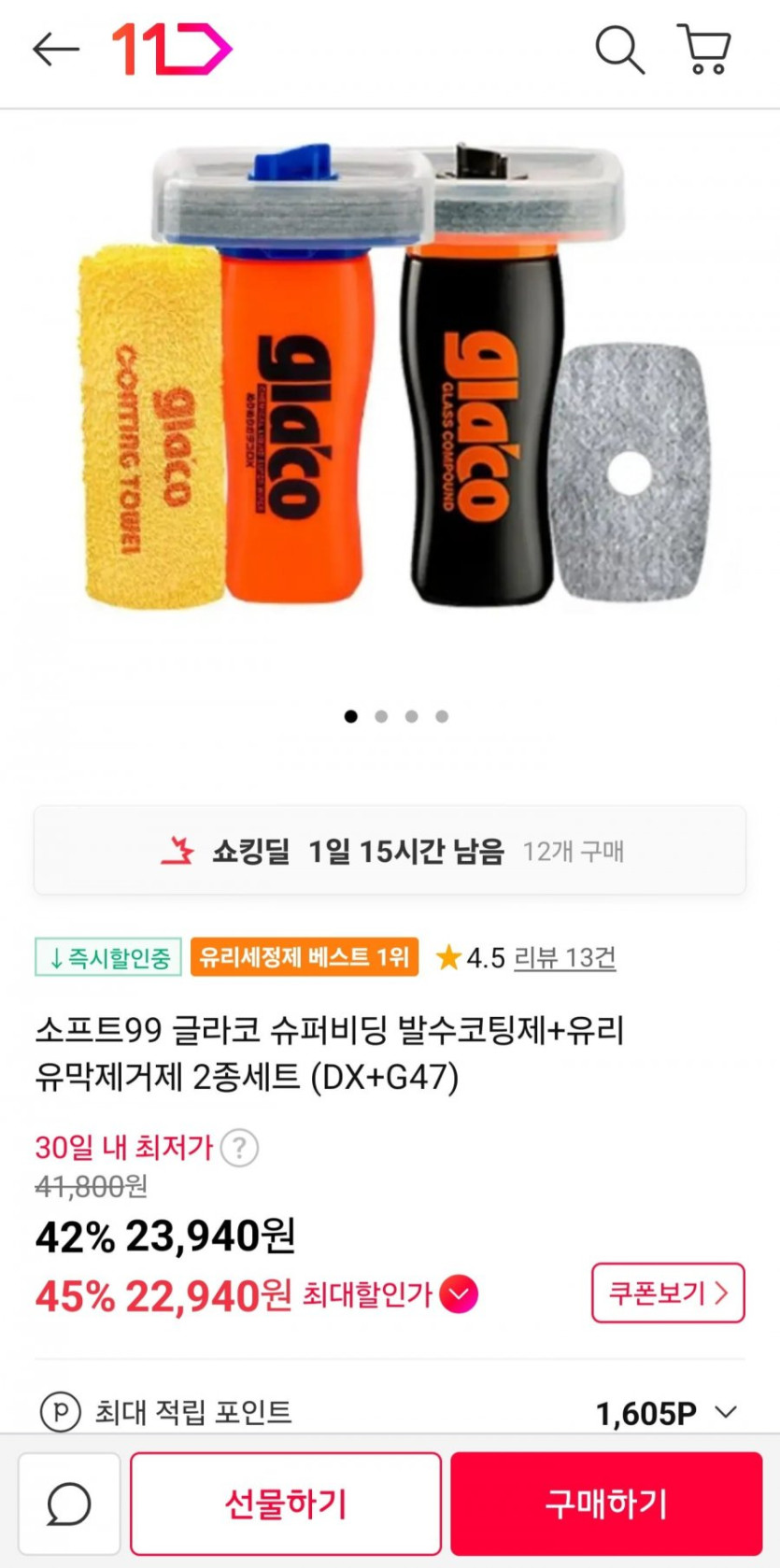Go back using the arrow icon
780x1568 pixels.
point(55,49)
